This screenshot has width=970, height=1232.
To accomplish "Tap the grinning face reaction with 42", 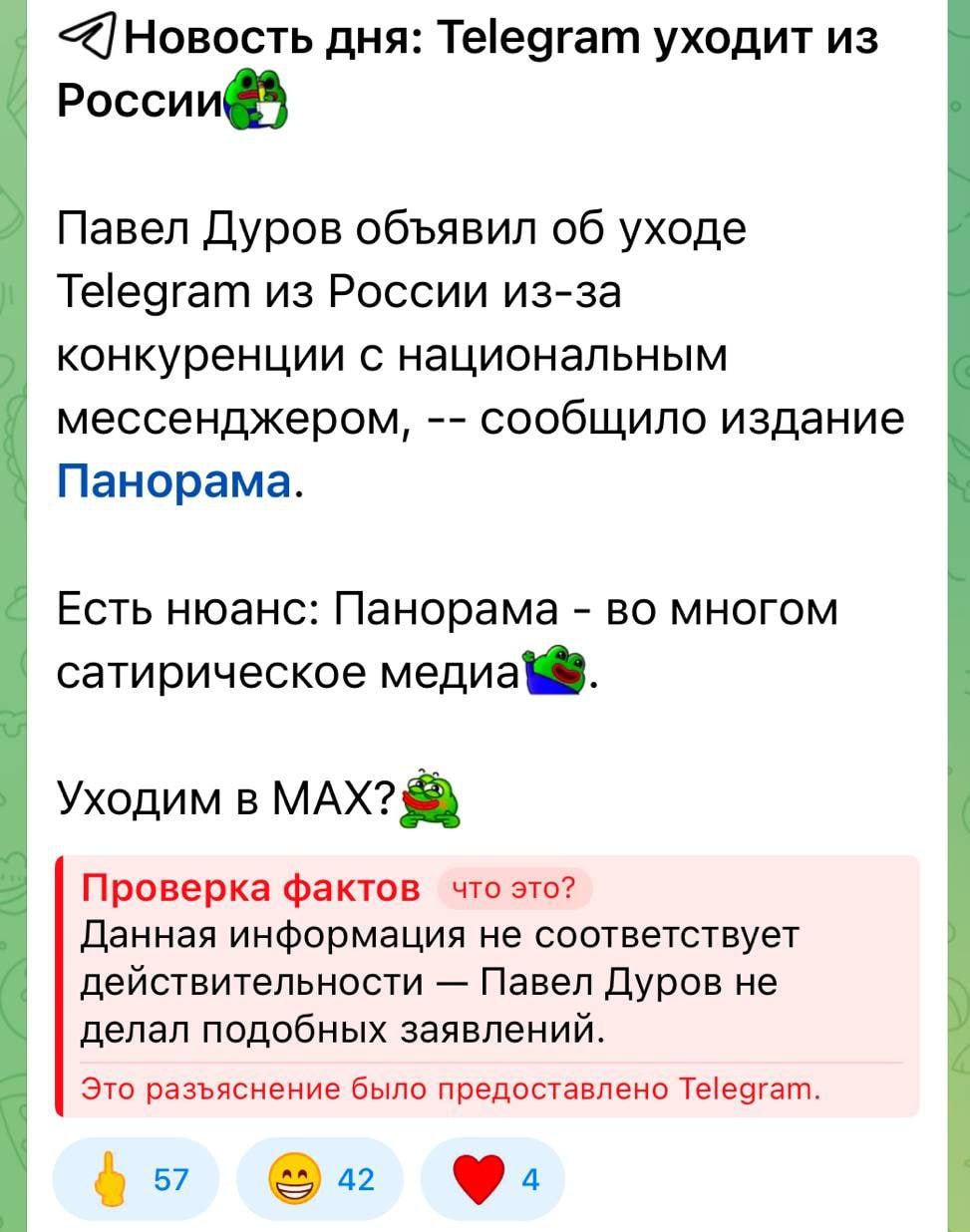I will 319,1180.
